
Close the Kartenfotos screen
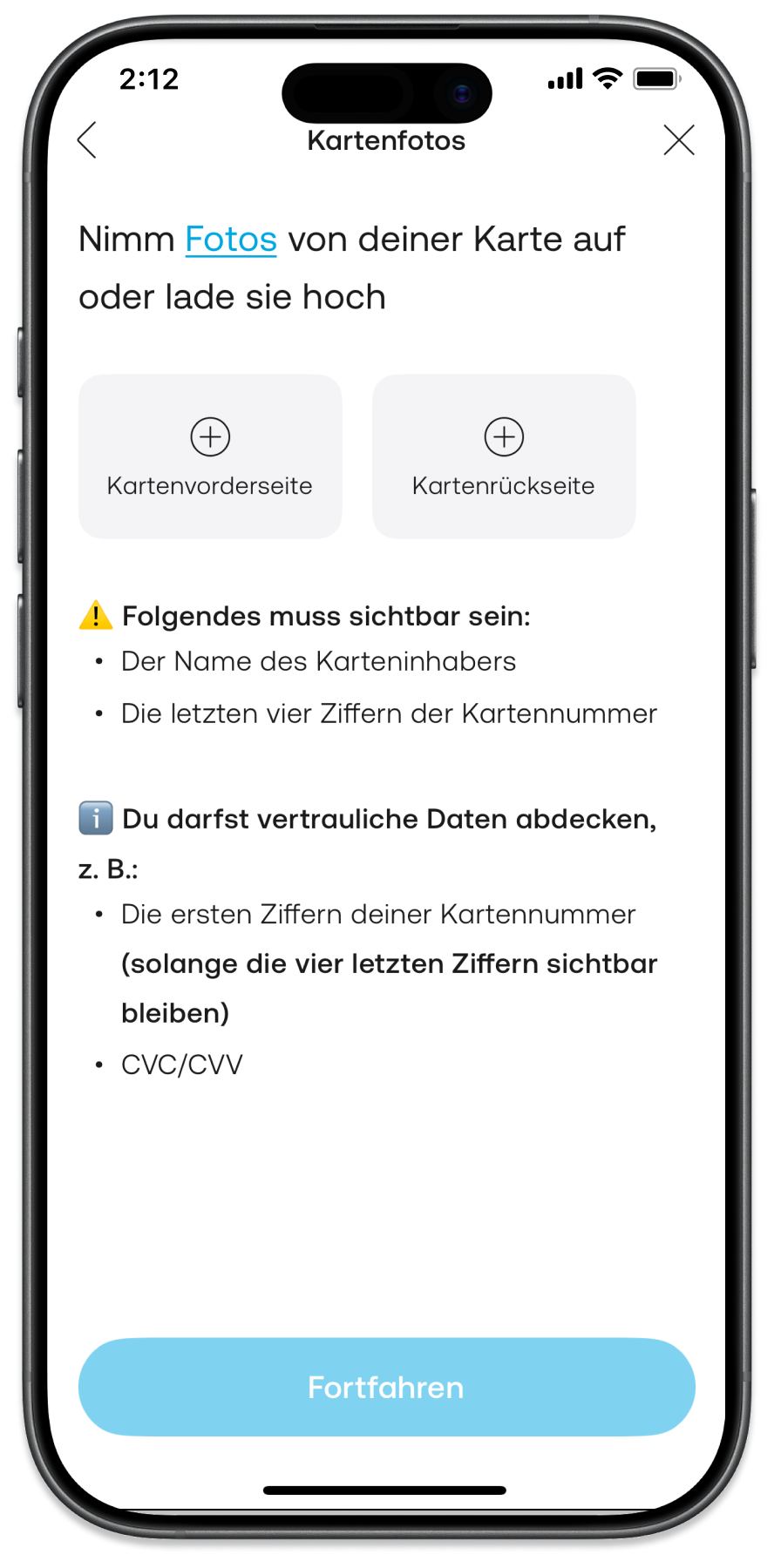point(678,140)
